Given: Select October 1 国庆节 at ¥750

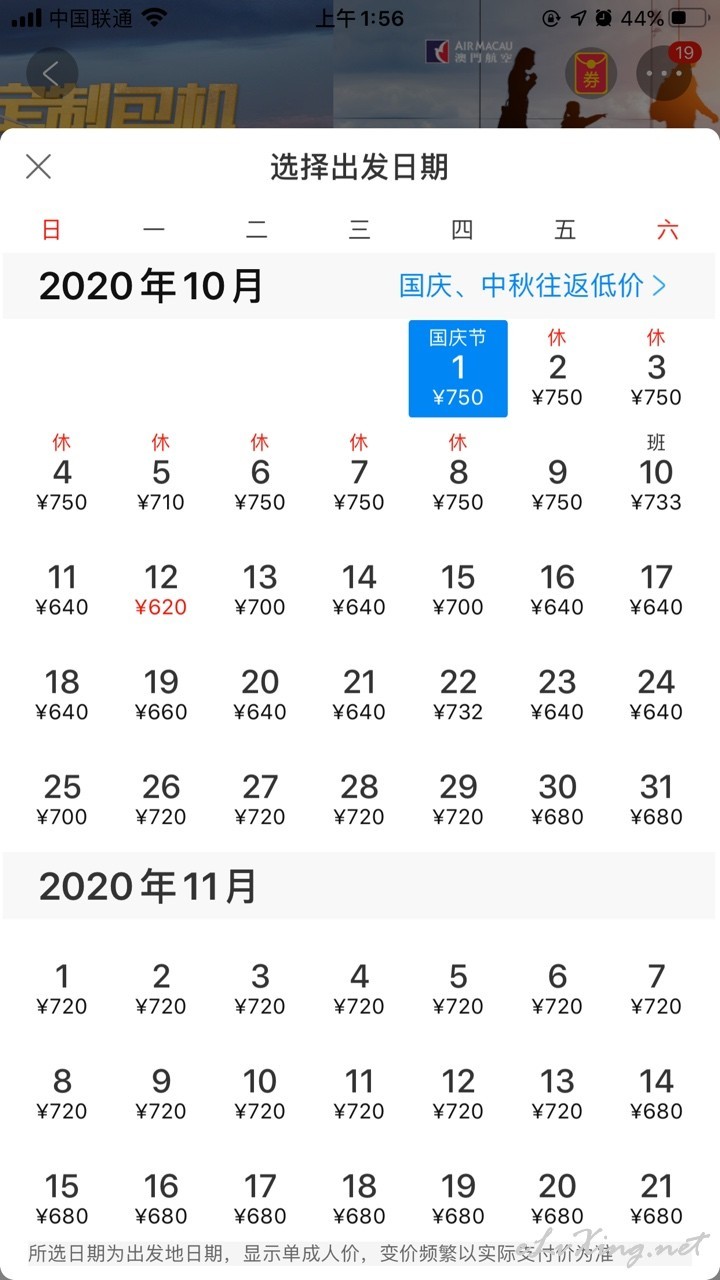Looking at the screenshot, I should click(x=458, y=368).
